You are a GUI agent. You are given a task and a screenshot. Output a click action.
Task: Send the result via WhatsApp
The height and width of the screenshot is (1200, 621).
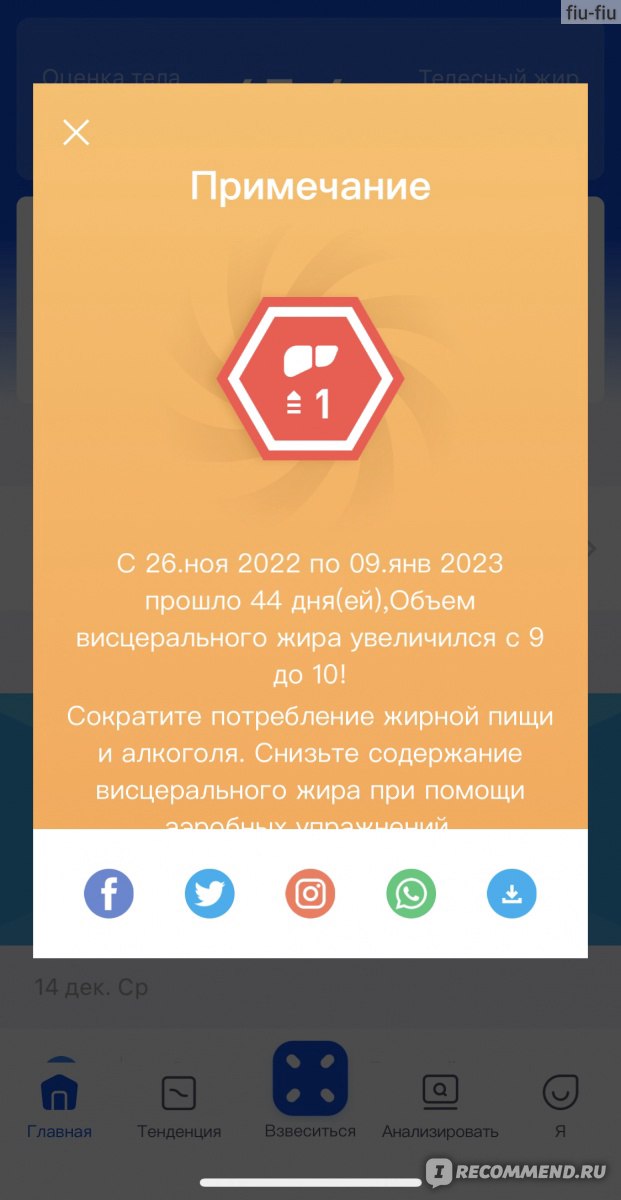point(411,893)
